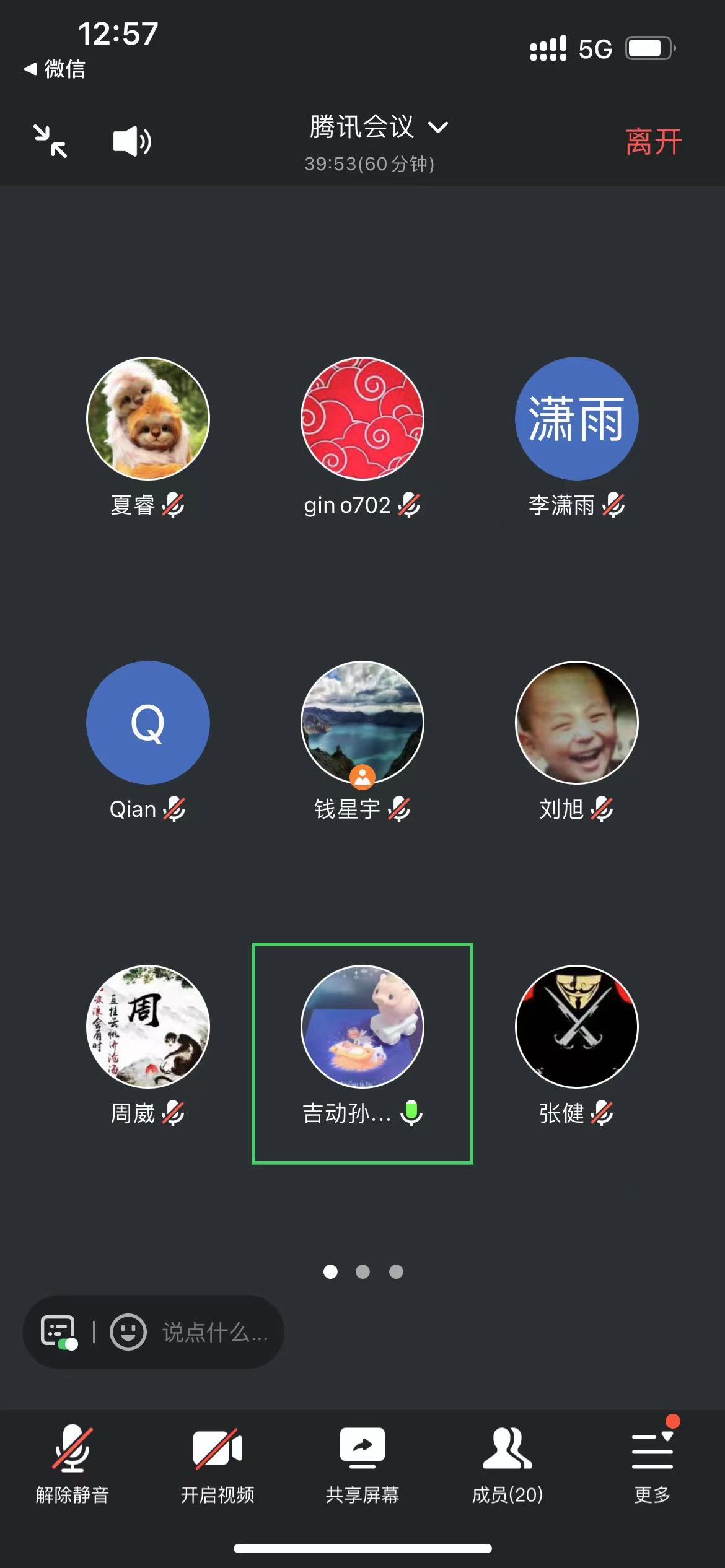Select participant gin o702
Image resolution: width=725 pixels, height=1568 pixels.
coord(362,437)
